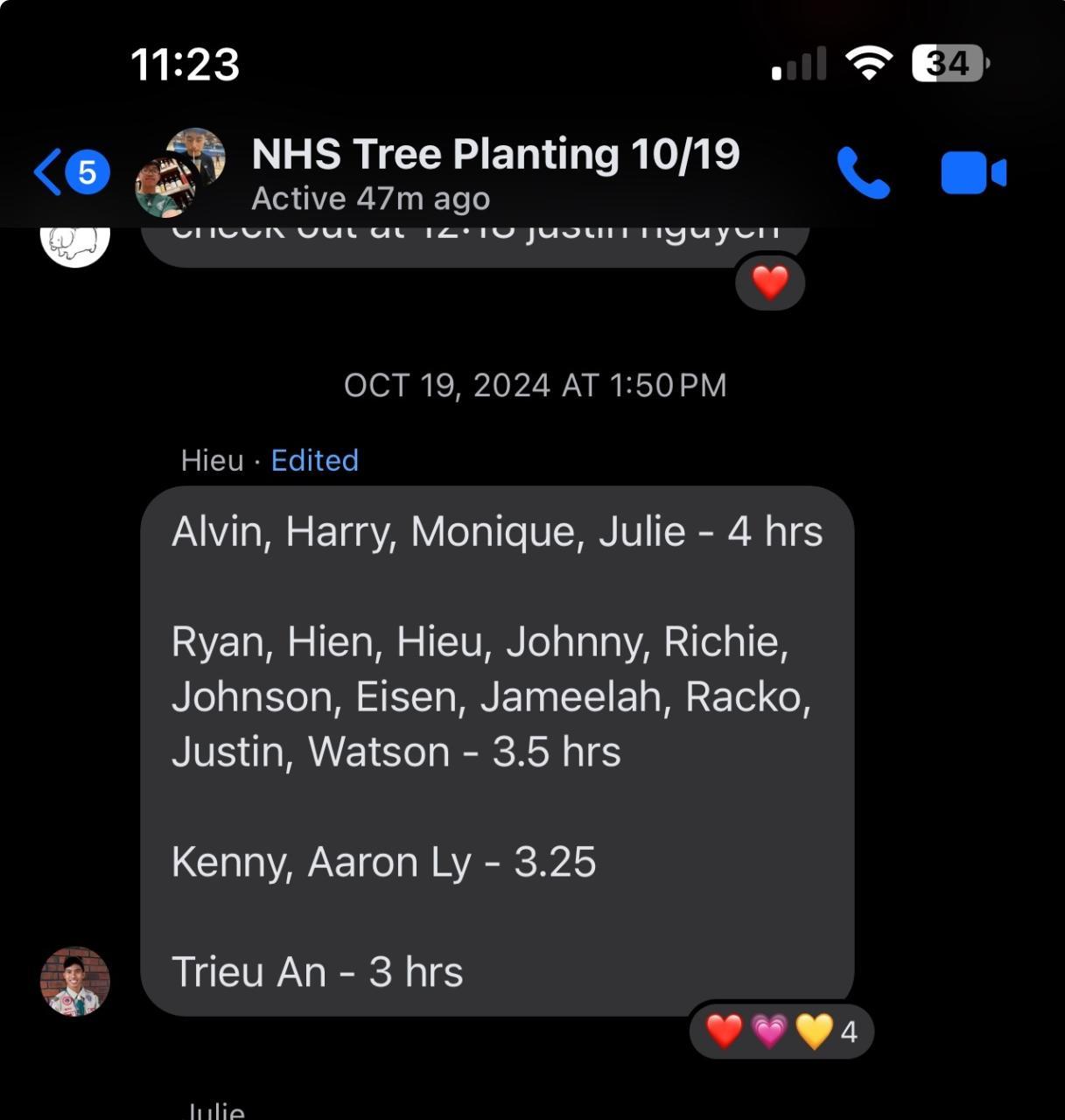The width and height of the screenshot is (1065, 1120).
Task: Show the heart reaction on Justin's message
Action: [x=770, y=283]
